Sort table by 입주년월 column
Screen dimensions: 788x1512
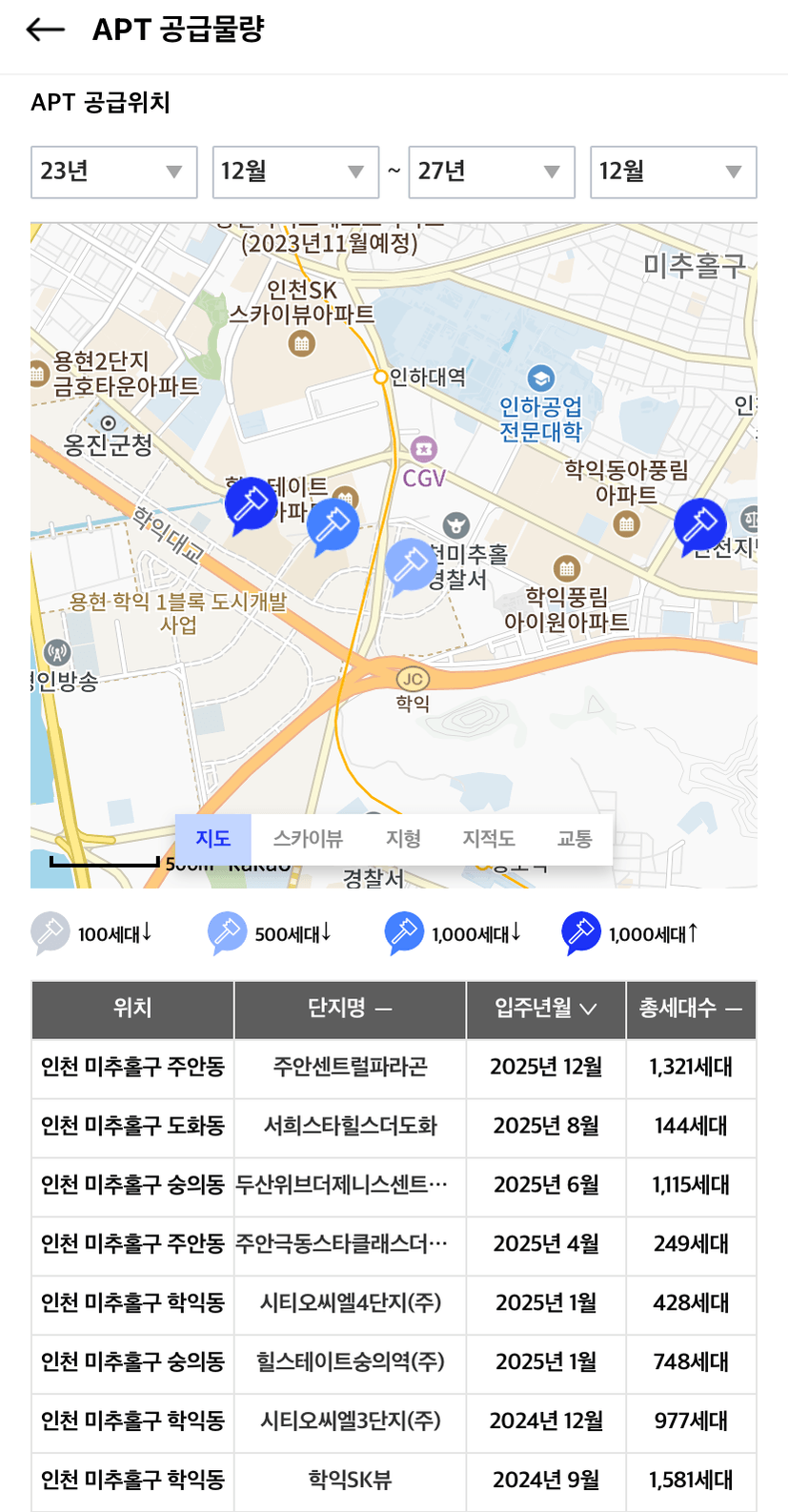[x=546, y=1009]
